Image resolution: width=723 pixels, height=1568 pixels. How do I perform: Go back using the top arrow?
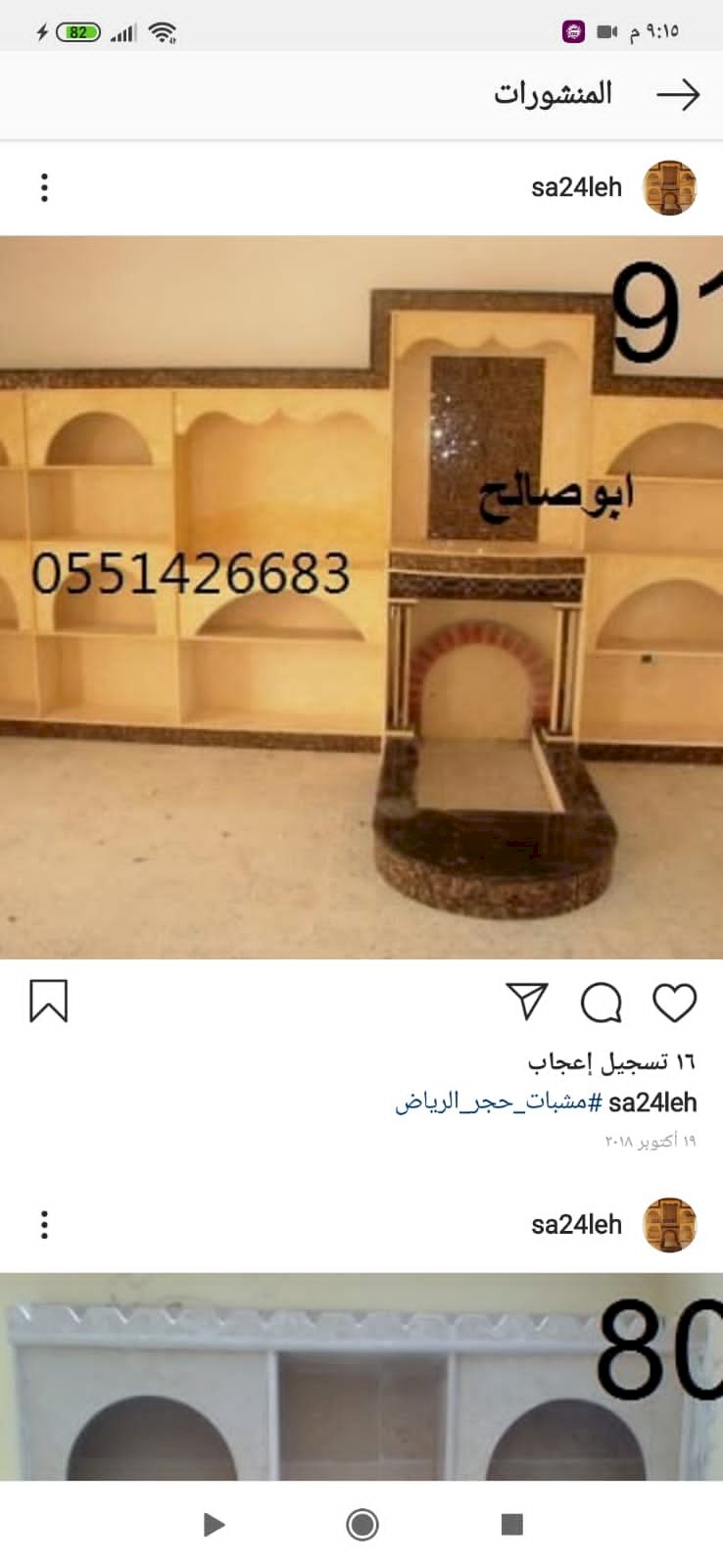point(677,95)
